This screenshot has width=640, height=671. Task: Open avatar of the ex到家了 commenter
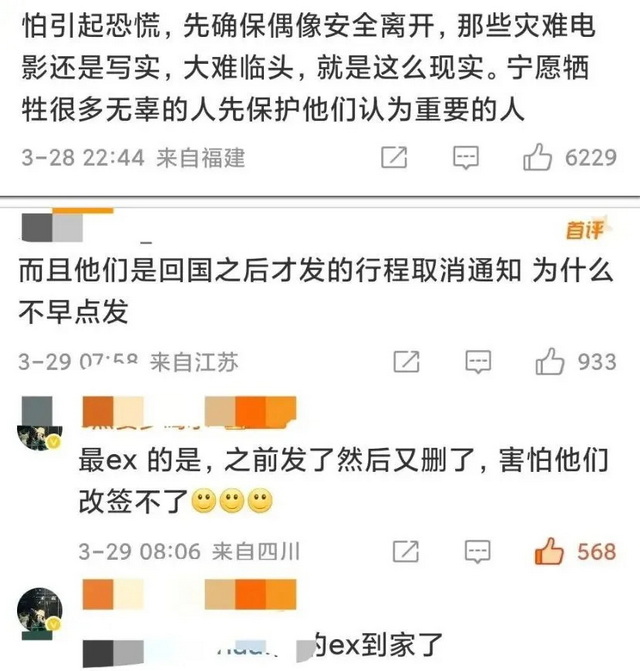click(x=40, y=610)
